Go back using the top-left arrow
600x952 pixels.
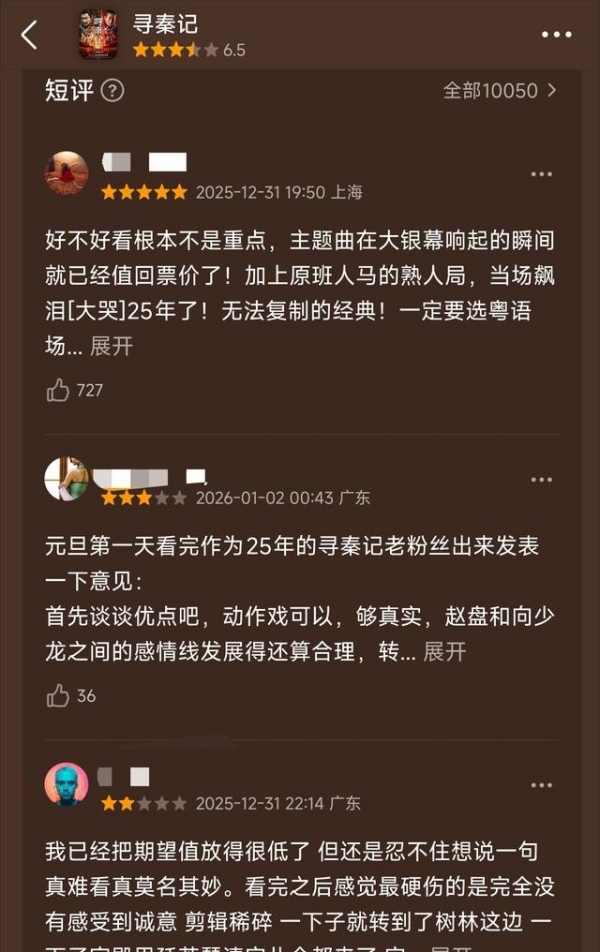(29, 35)
